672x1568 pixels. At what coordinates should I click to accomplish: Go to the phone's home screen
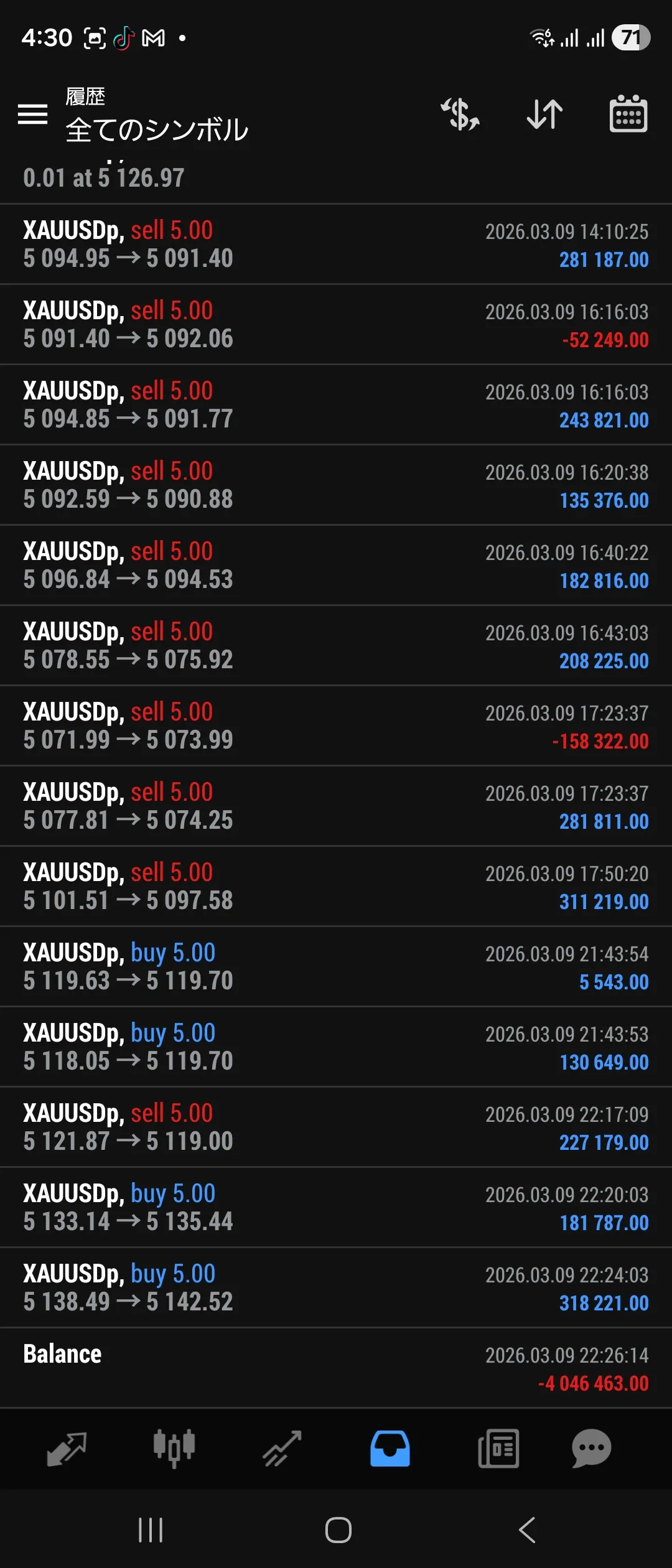coord(338,1530)
